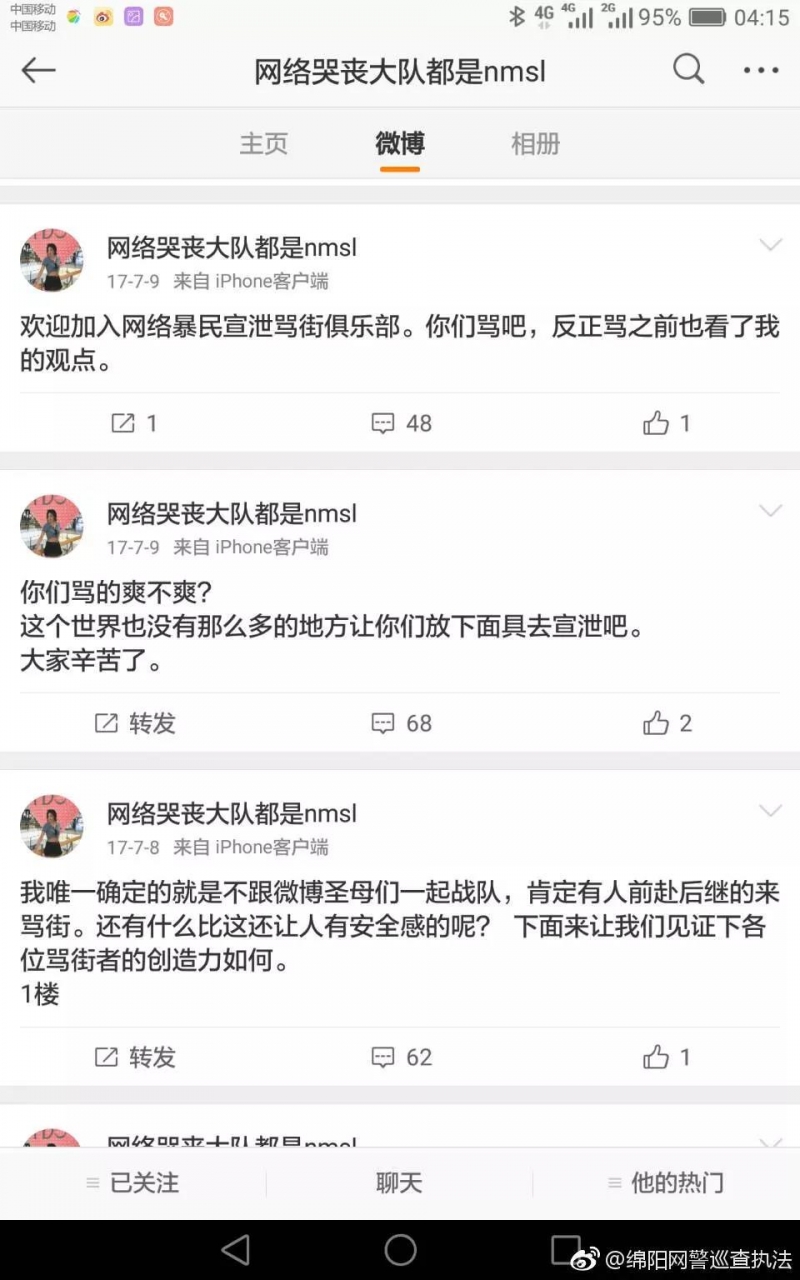Expand the chevron on the 你们骂的爽不爽 post

[x=770, y=511]
